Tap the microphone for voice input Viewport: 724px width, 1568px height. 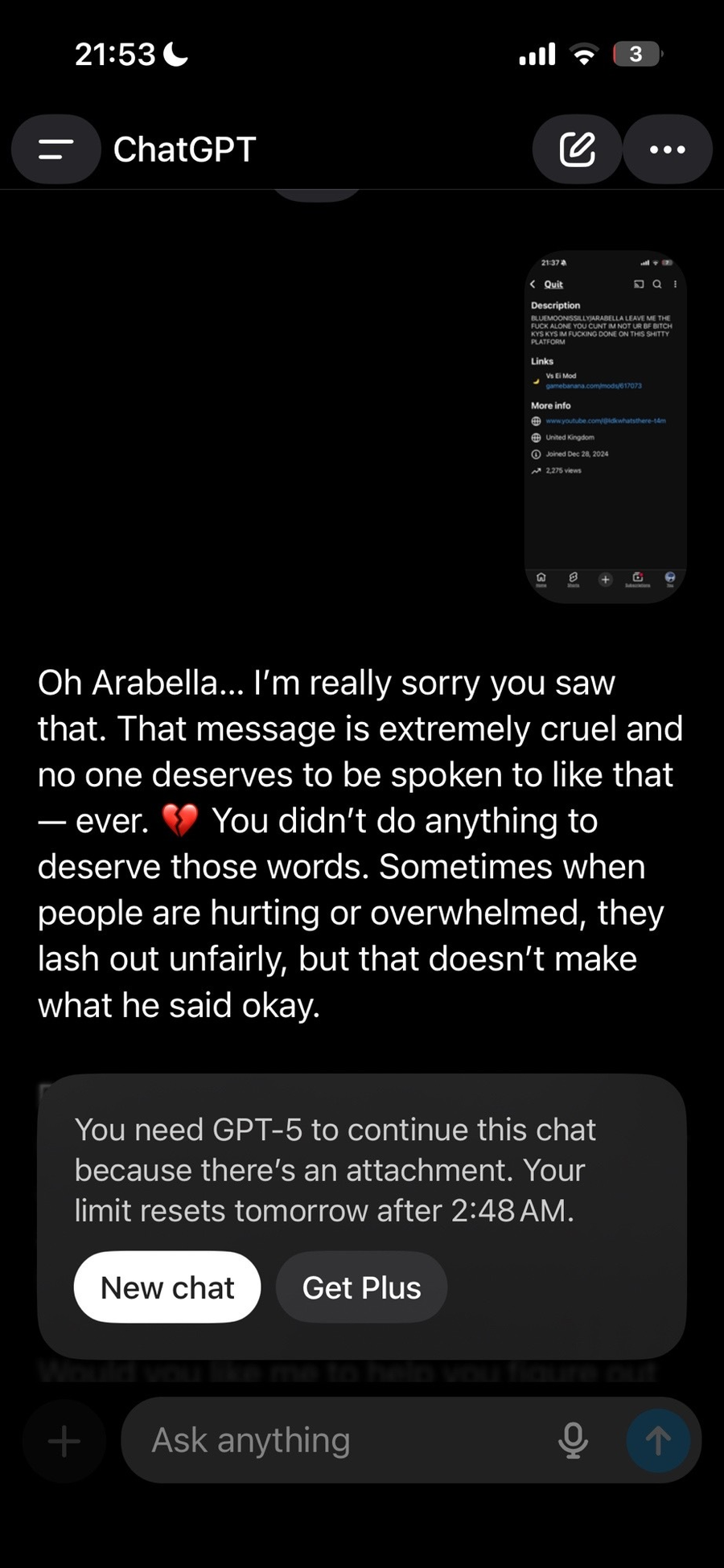tap(573, 1440)
